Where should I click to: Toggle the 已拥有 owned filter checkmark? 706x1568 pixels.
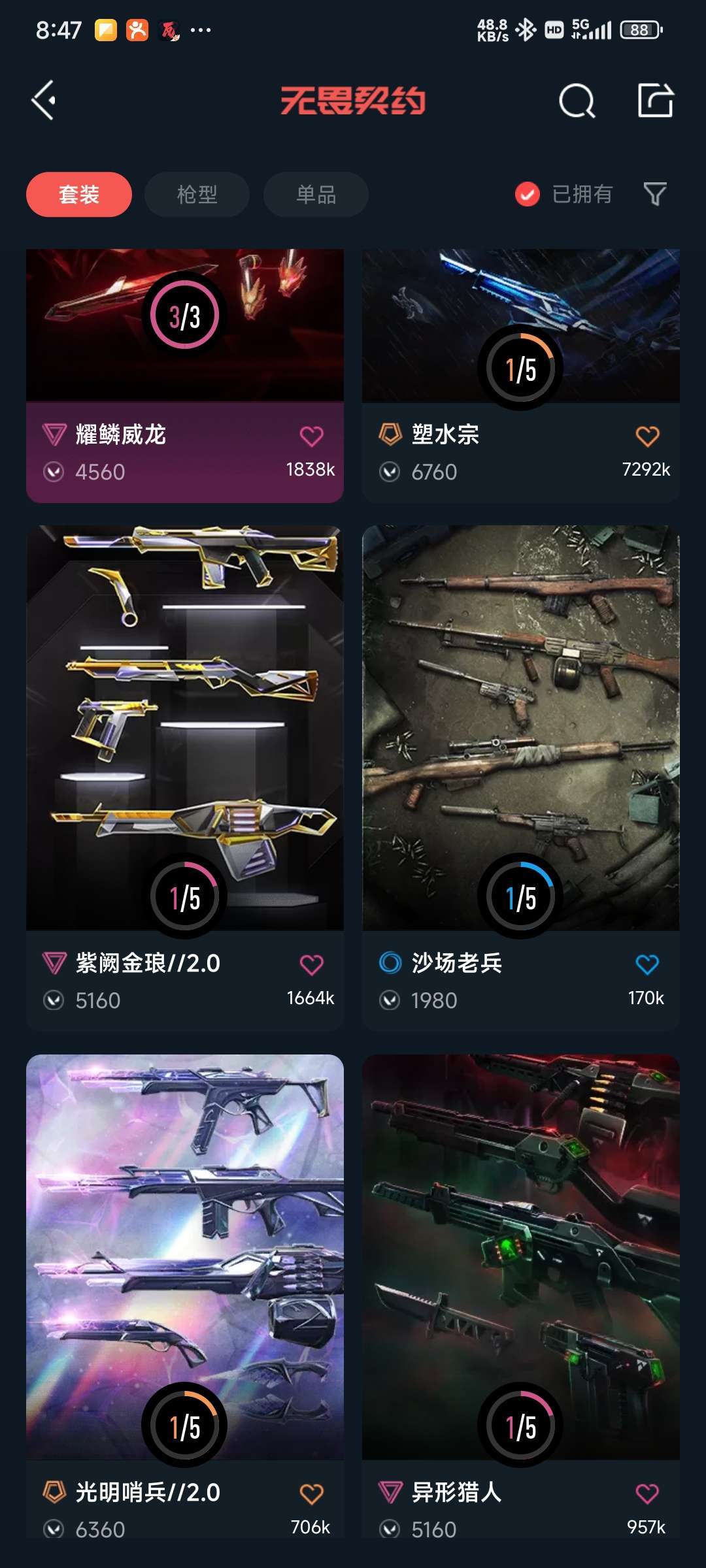[x=527, y=194]
